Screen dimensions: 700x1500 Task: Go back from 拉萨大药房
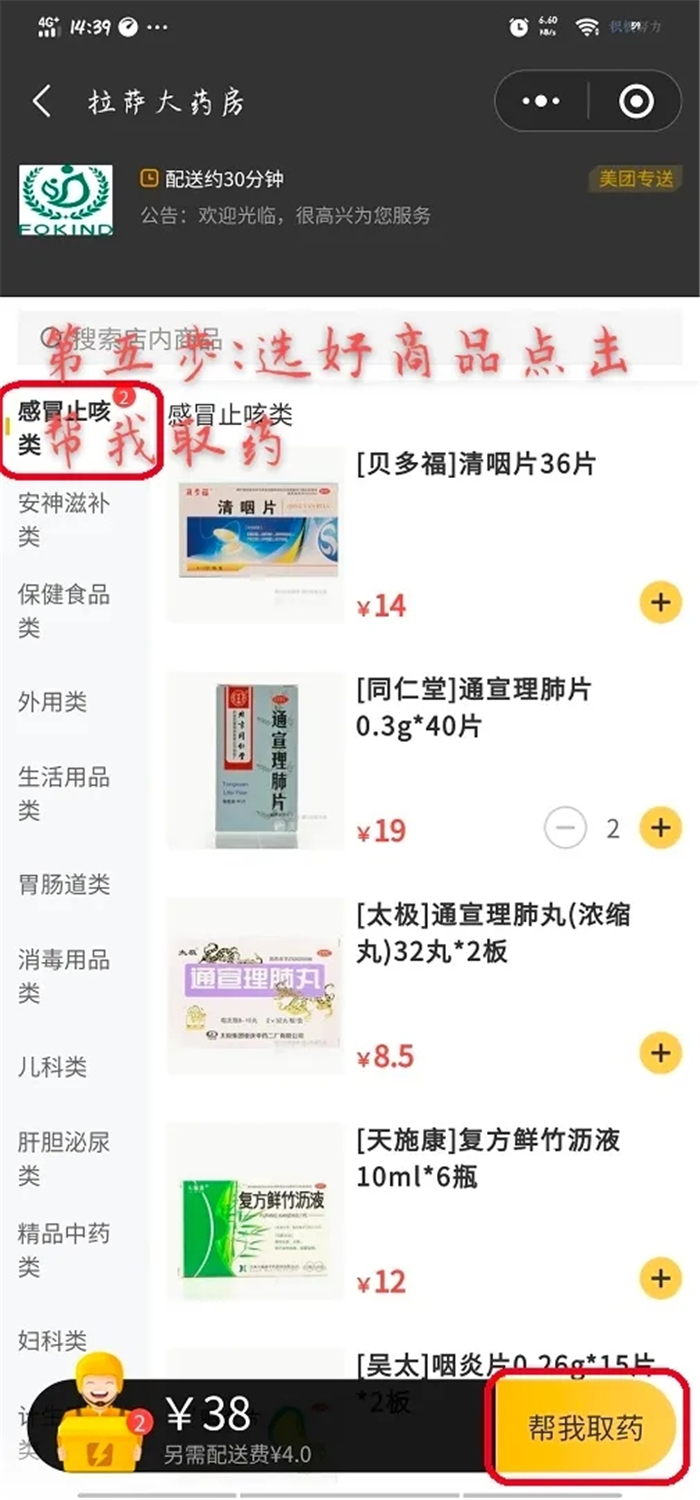[x=42, y=102]
